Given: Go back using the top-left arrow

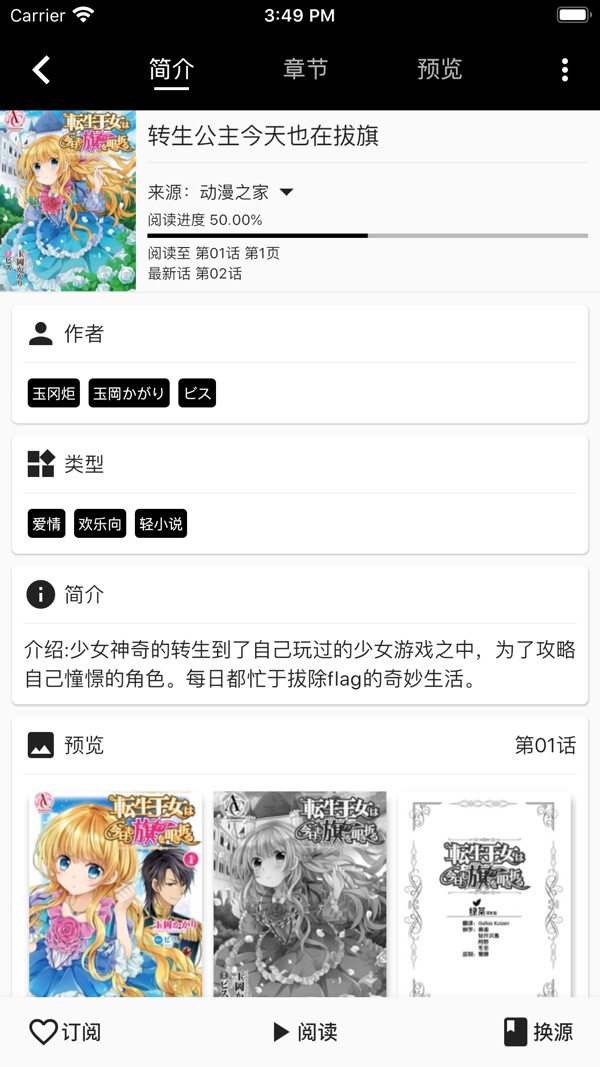Looking at the screenshot, I should pos(41,69).
